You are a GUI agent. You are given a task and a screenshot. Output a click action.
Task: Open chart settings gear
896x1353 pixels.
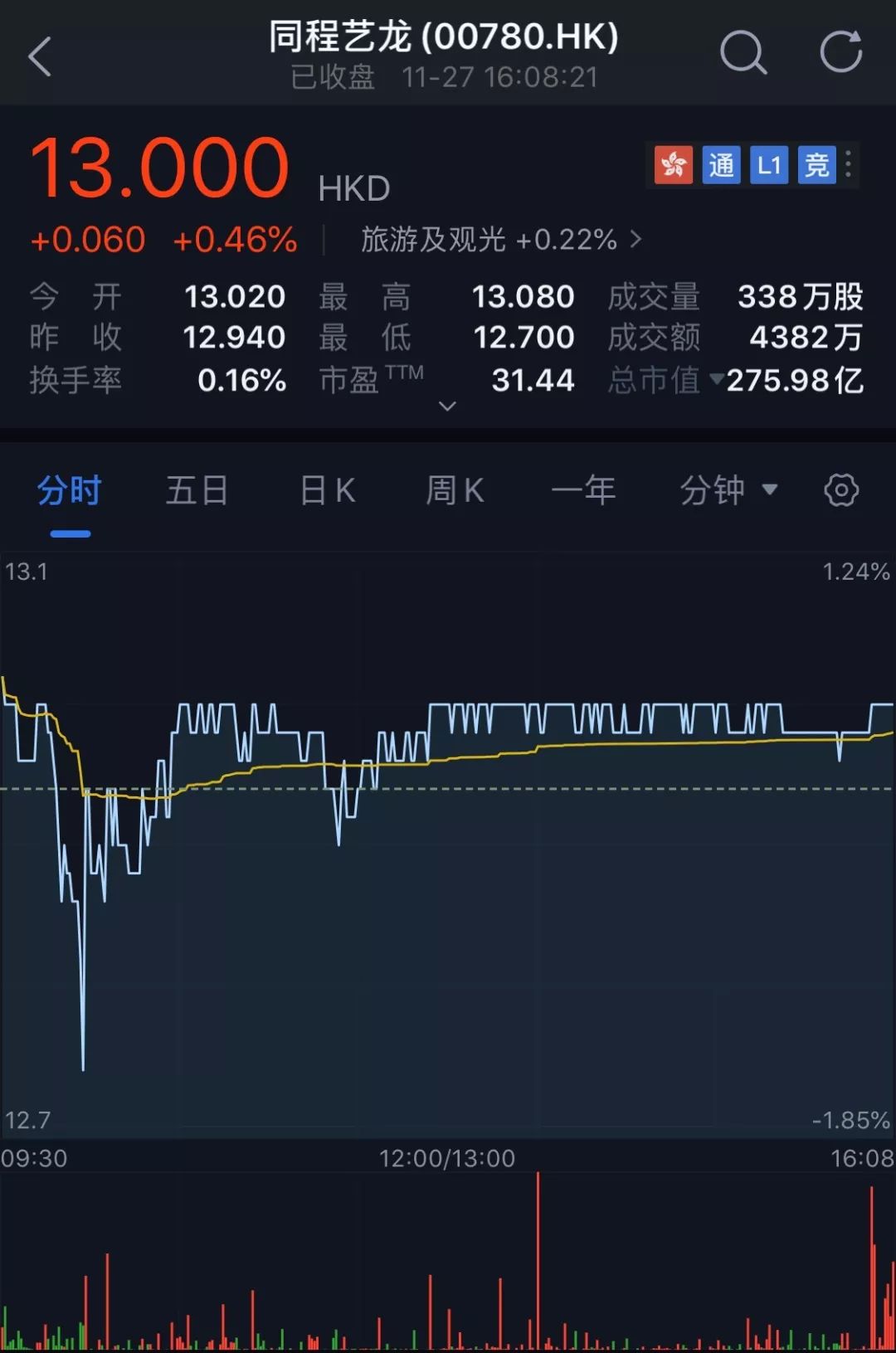click(840, 490)
